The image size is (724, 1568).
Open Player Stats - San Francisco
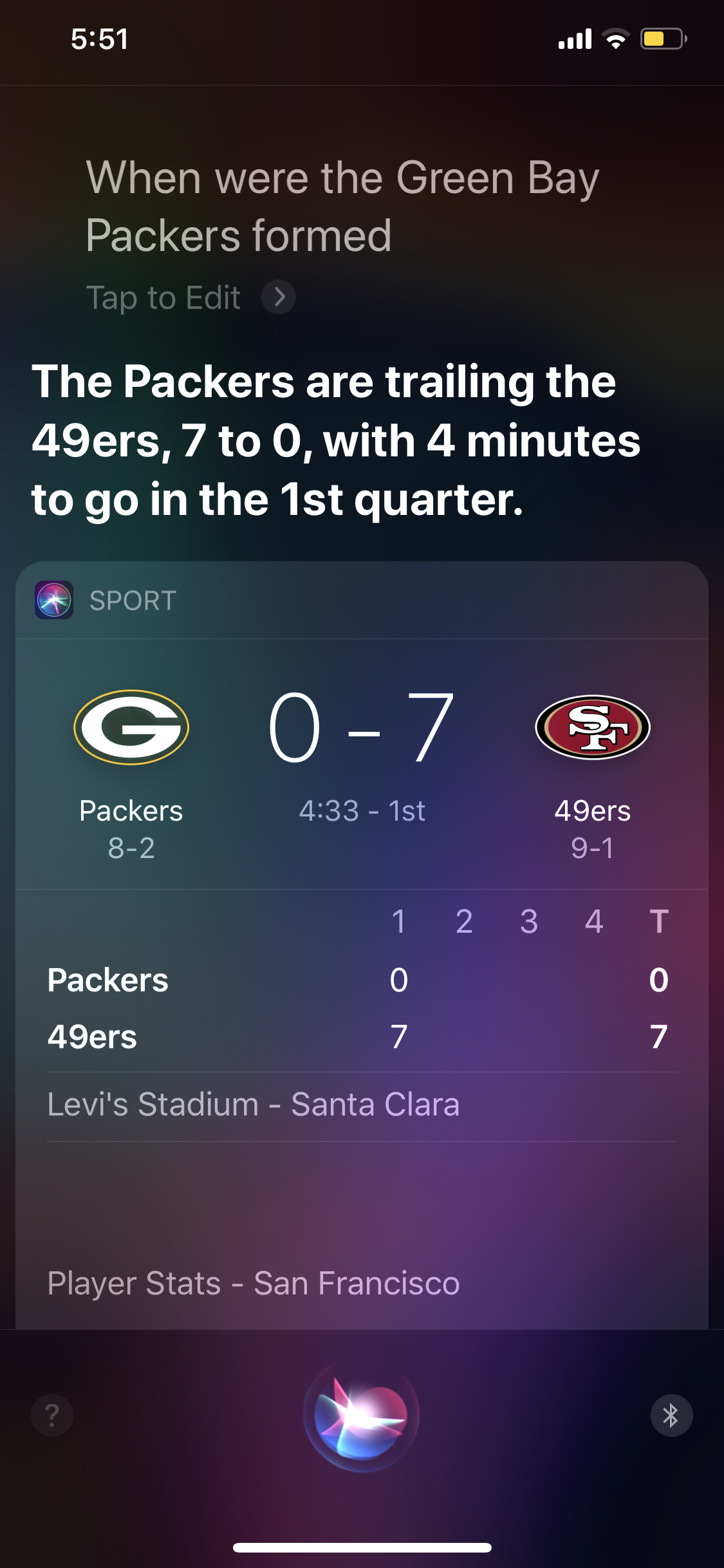(x=254, y=1283)
